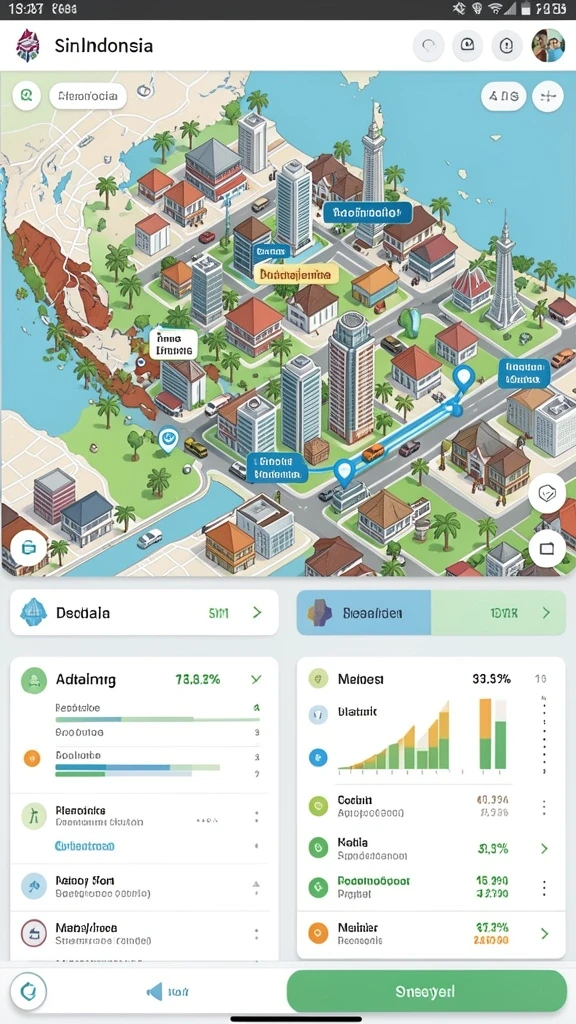Tap the search icon on the map
The image size is (576, 1024).
coord(26,96)
